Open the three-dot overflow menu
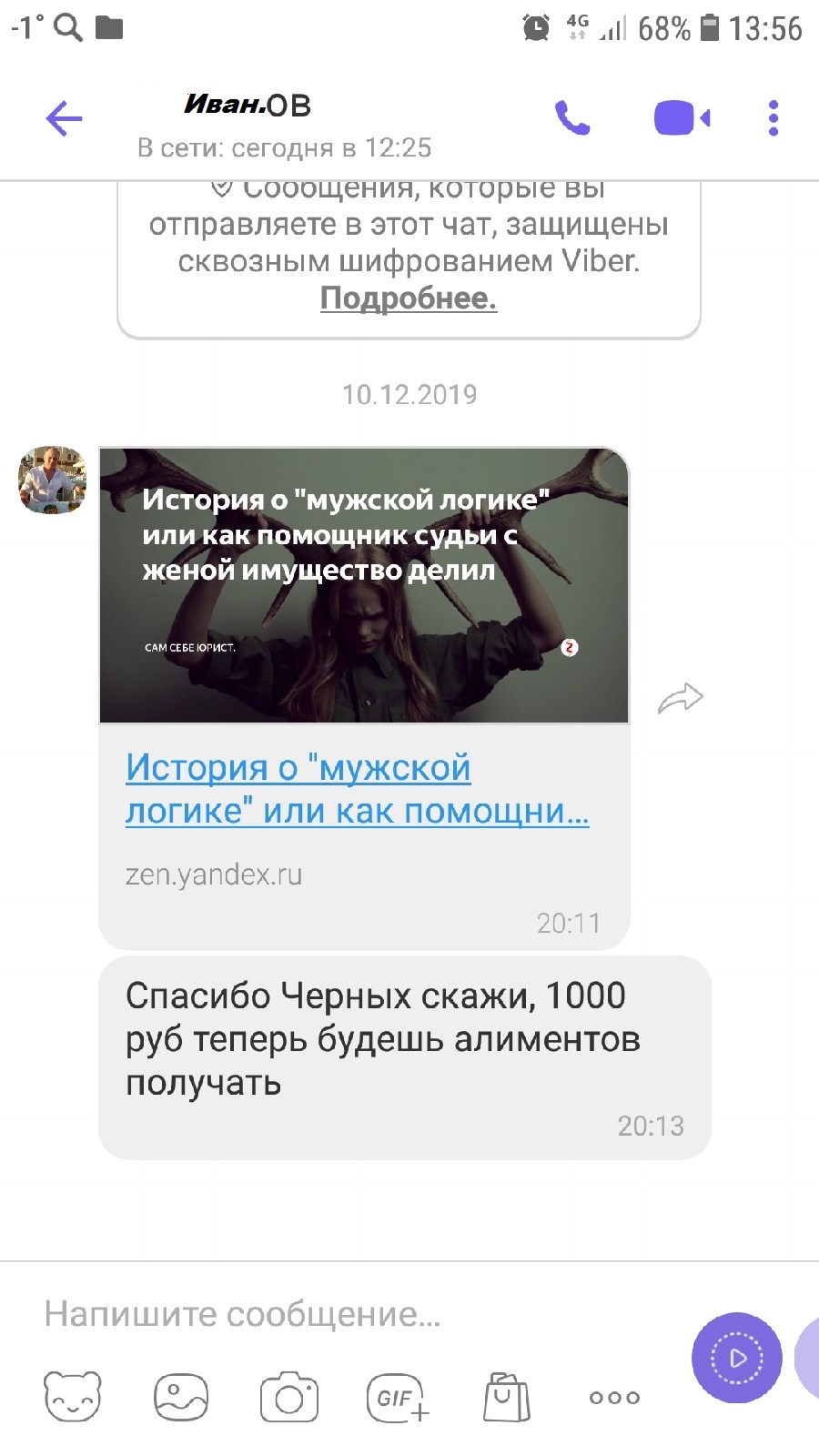Image resolution: width=819 pixels, height=1456 pixels. (x=773, y=118)
